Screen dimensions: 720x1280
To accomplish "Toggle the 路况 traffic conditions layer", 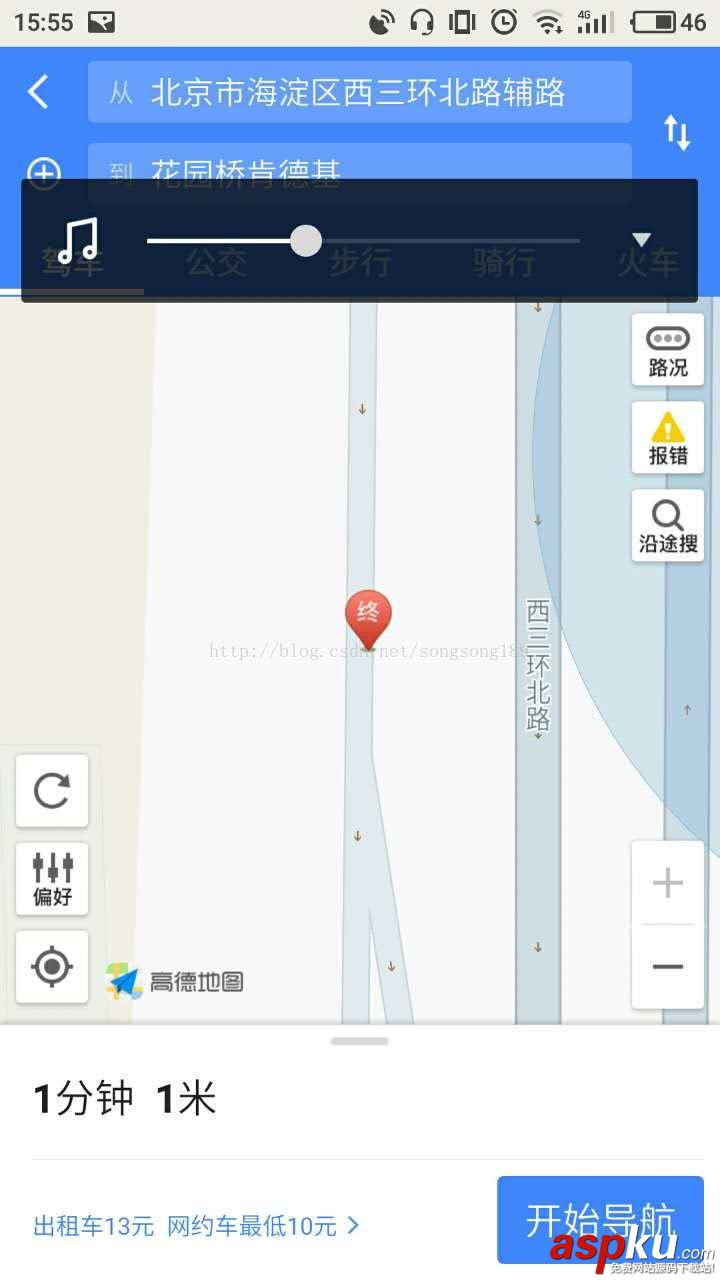I will click(667, 350).
